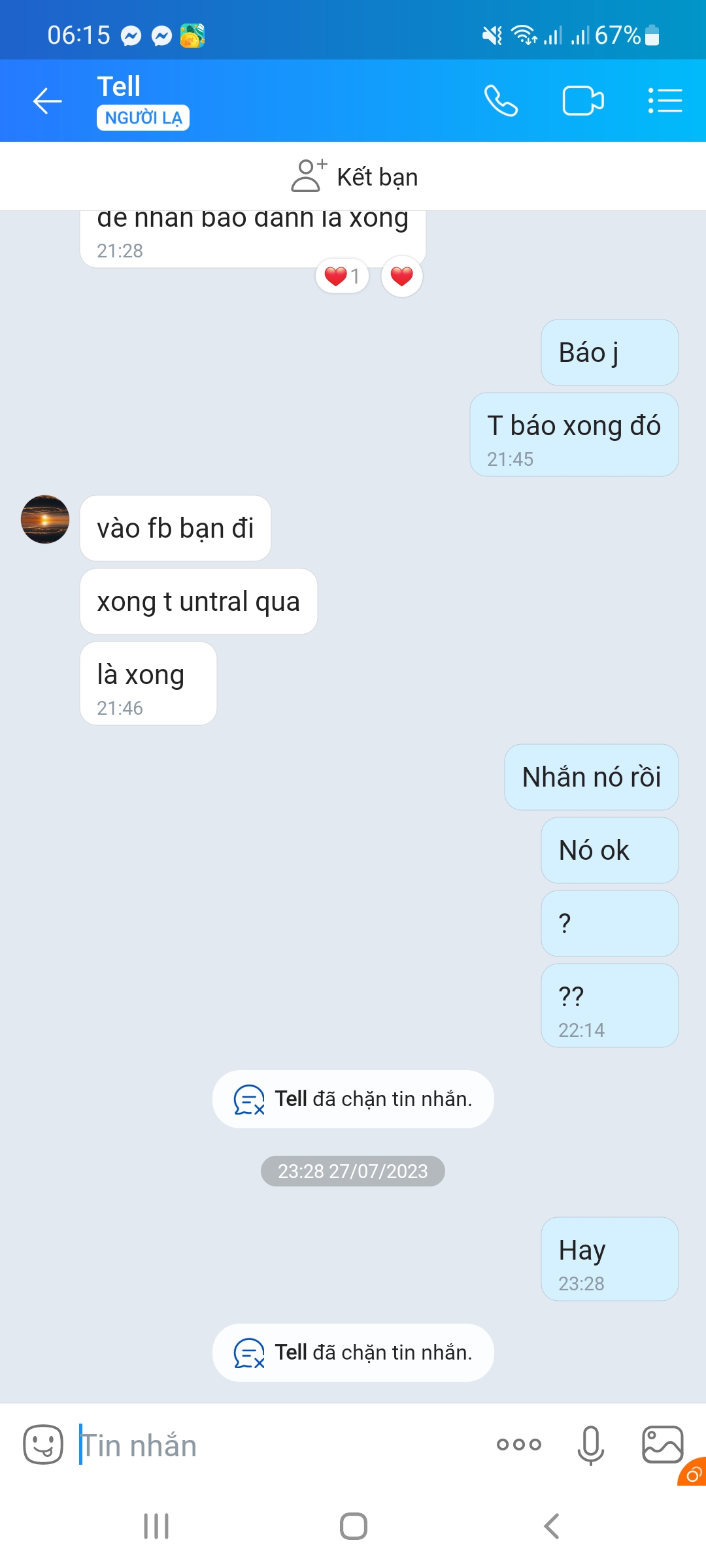
Task: Go back from the Tell chat
Action: (47, 101)
